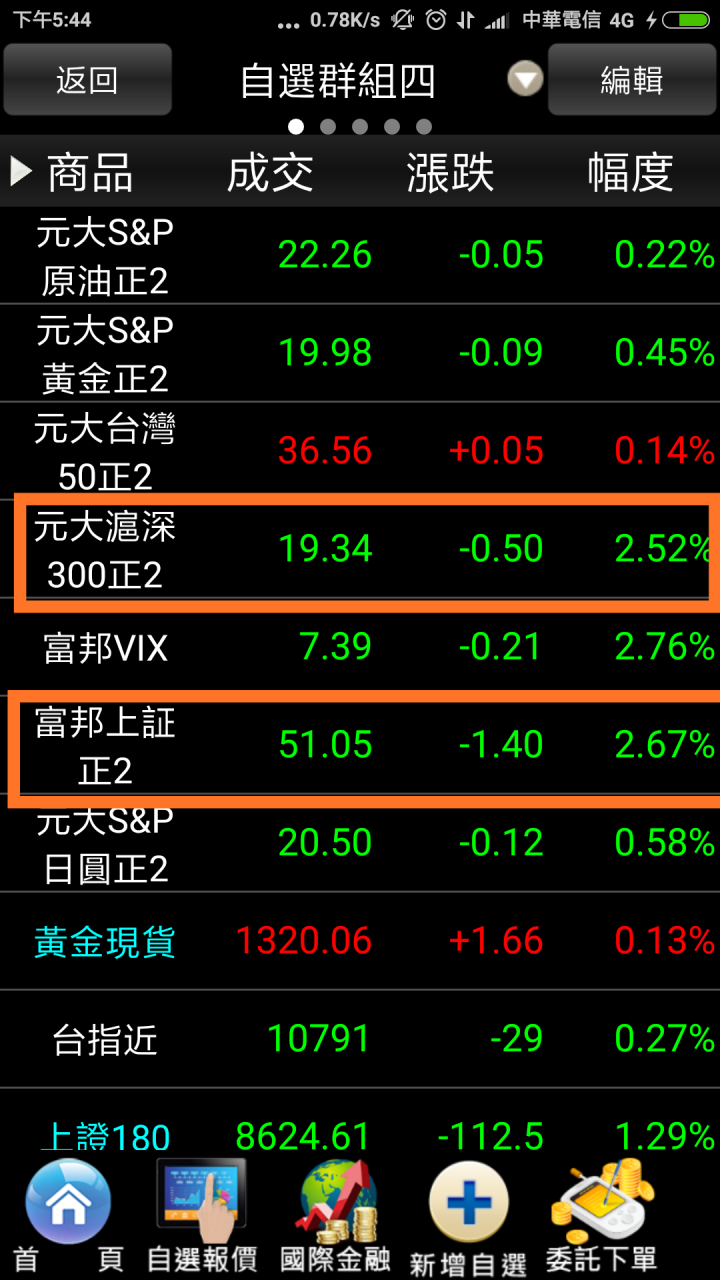Tap the 返回 back button
This screenshot has height=1280, width=720.
point(87,80)
